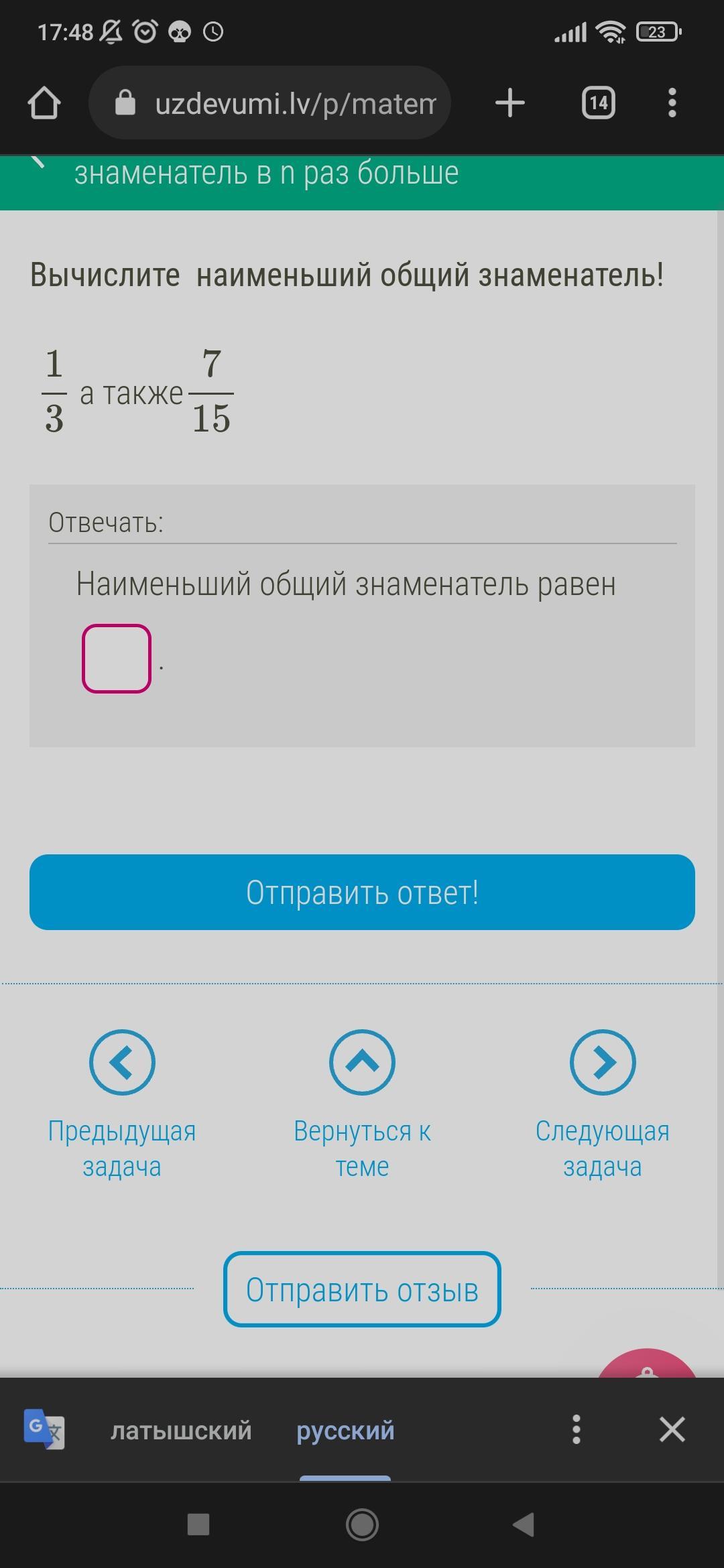
Task: Go back with system navigation arrow
Action: tap(524, 1525)
